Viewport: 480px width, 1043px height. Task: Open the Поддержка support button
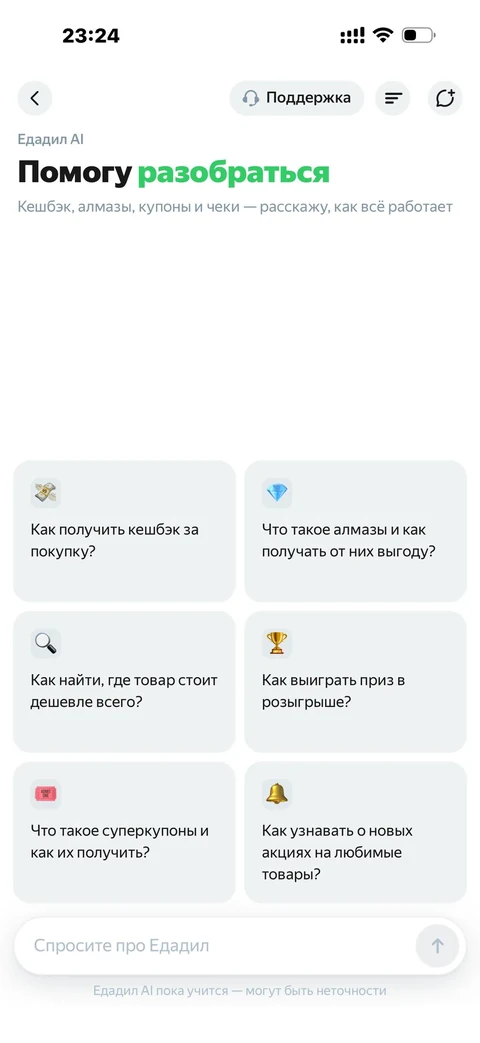pos(297,98)
